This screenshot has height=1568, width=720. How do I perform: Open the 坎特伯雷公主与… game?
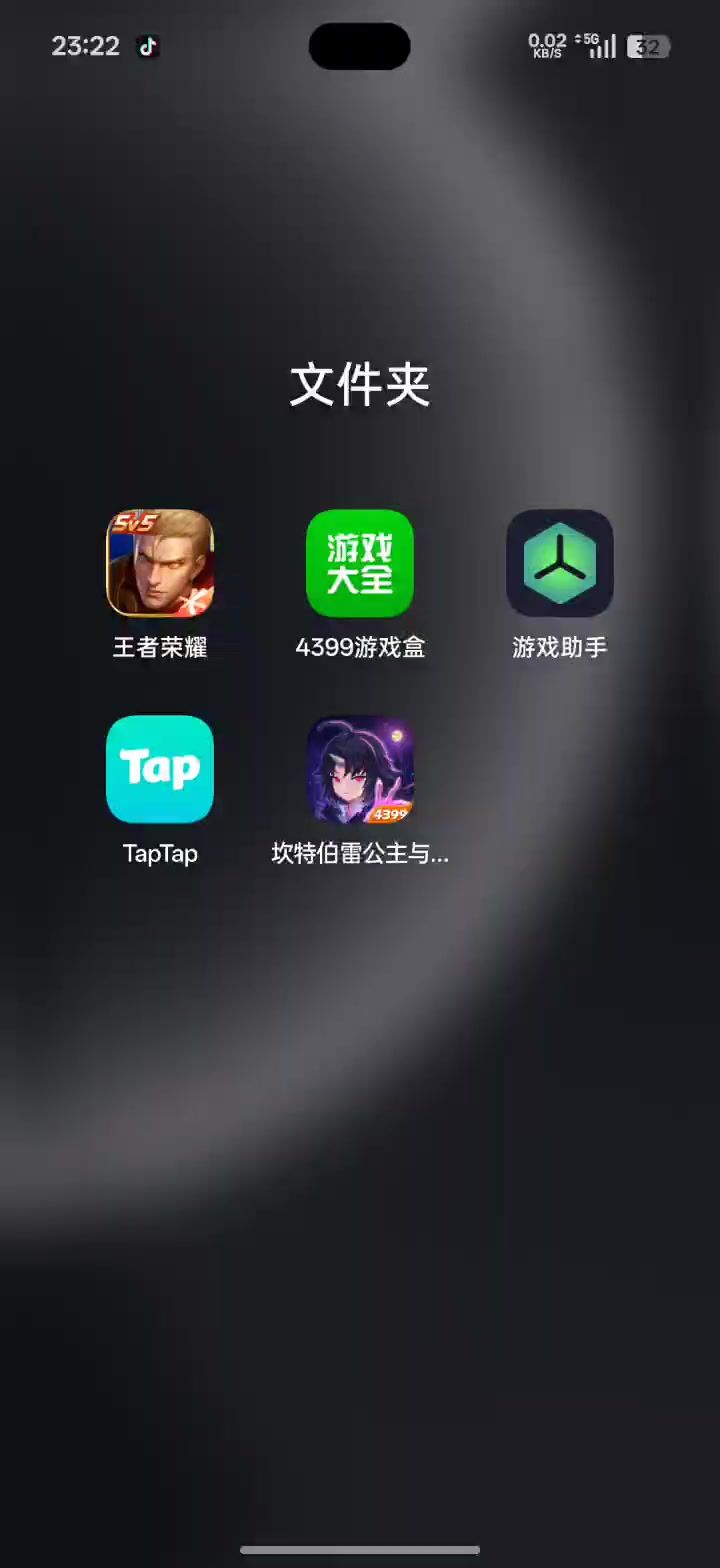click(360, 769)
